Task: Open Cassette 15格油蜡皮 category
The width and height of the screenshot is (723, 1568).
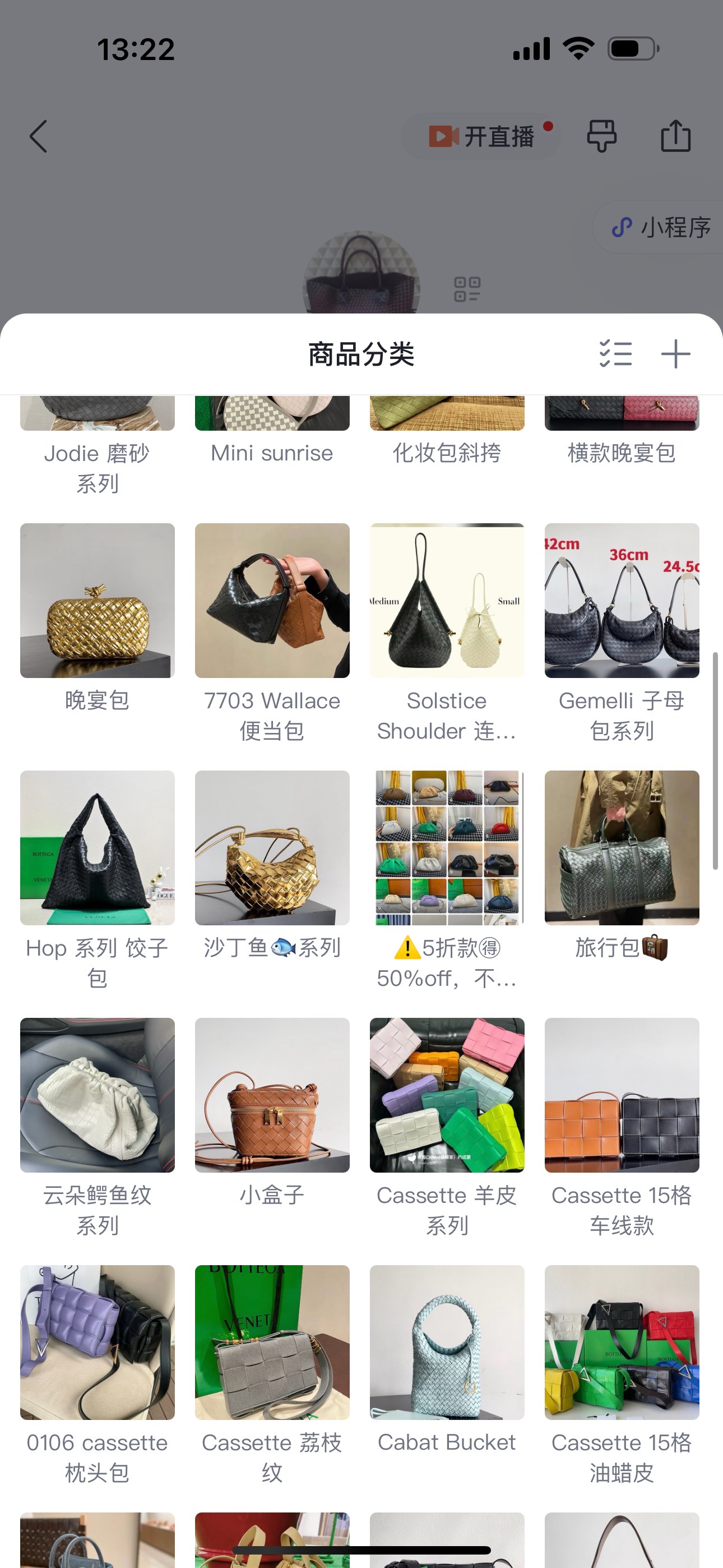Action: [622, 1342]
